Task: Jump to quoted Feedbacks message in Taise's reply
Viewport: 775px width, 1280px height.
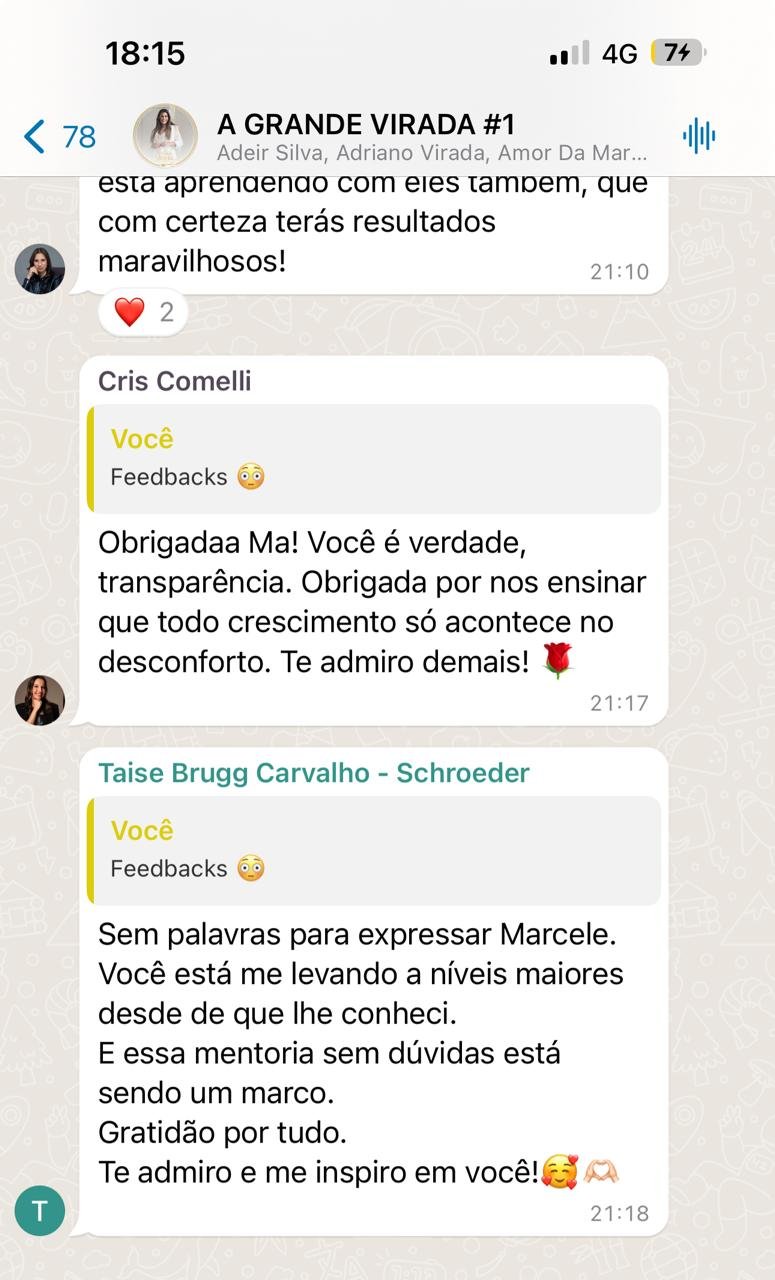Action: 374,850
